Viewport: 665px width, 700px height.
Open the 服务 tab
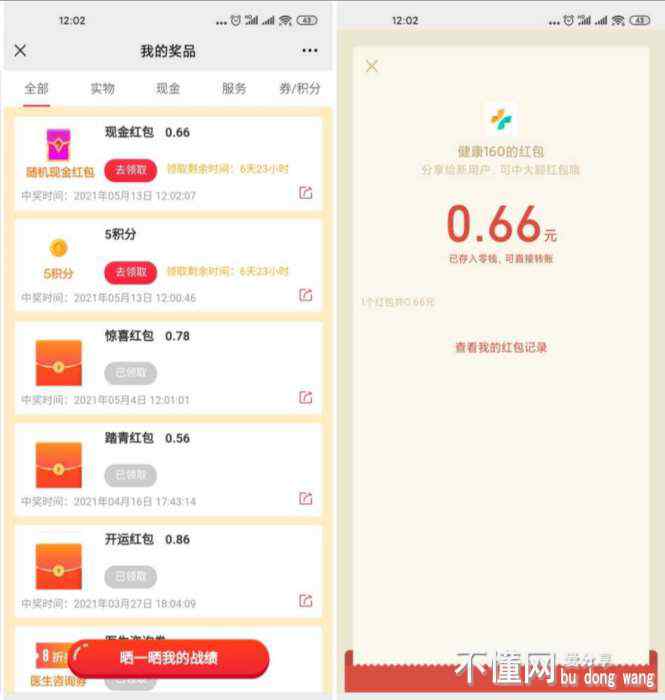point(234,88)
